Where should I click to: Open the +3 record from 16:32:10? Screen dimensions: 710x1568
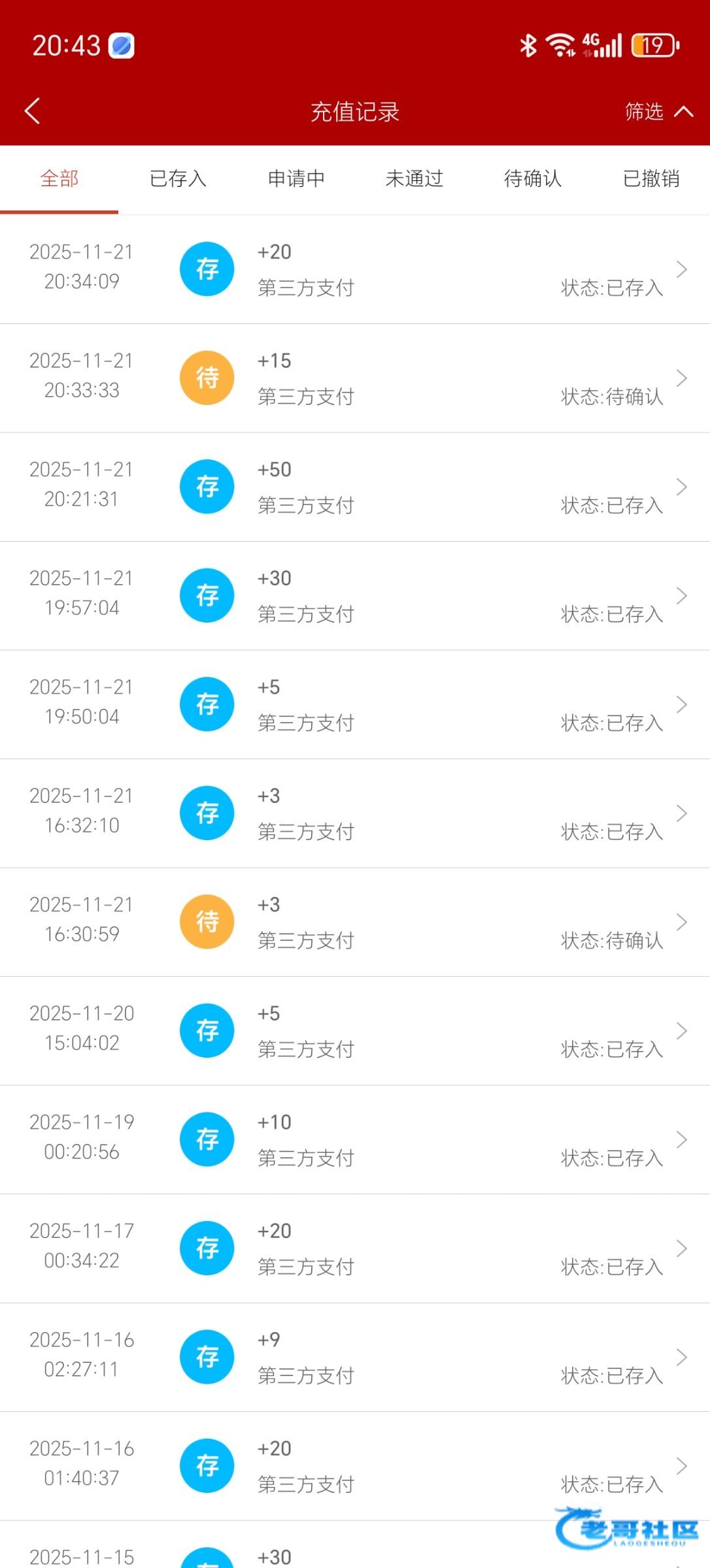coord(355,813)
